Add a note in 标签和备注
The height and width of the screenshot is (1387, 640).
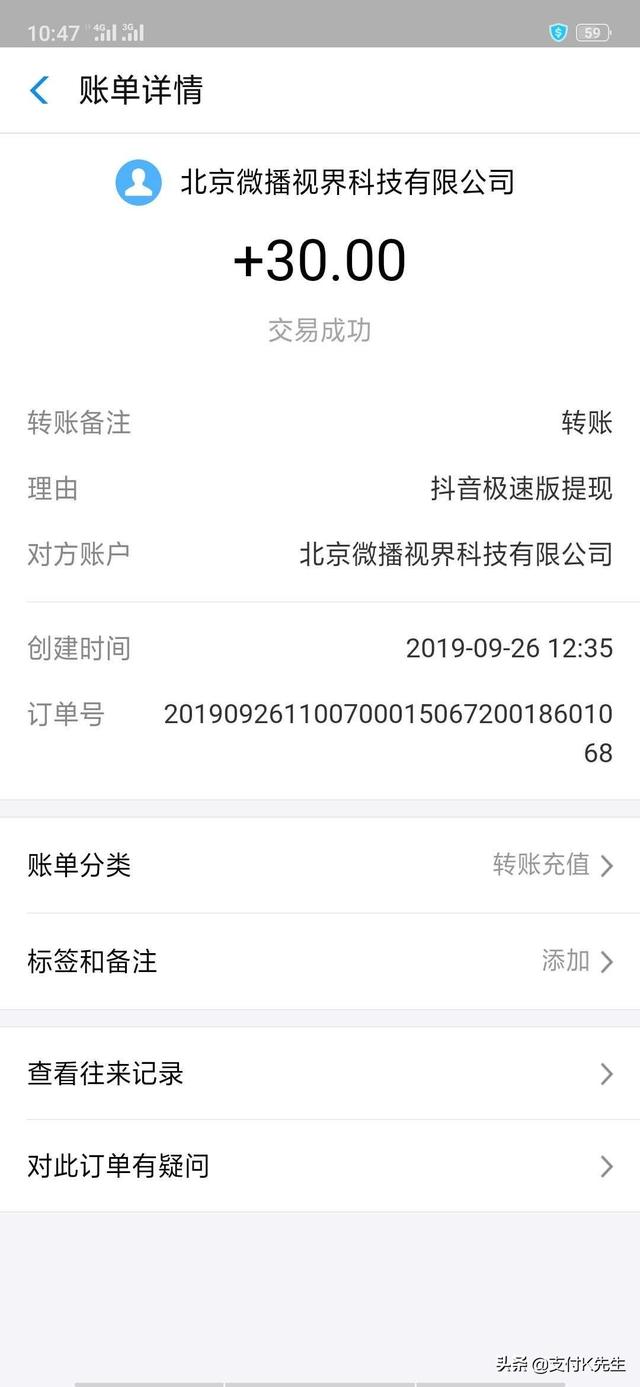(320, 962)
